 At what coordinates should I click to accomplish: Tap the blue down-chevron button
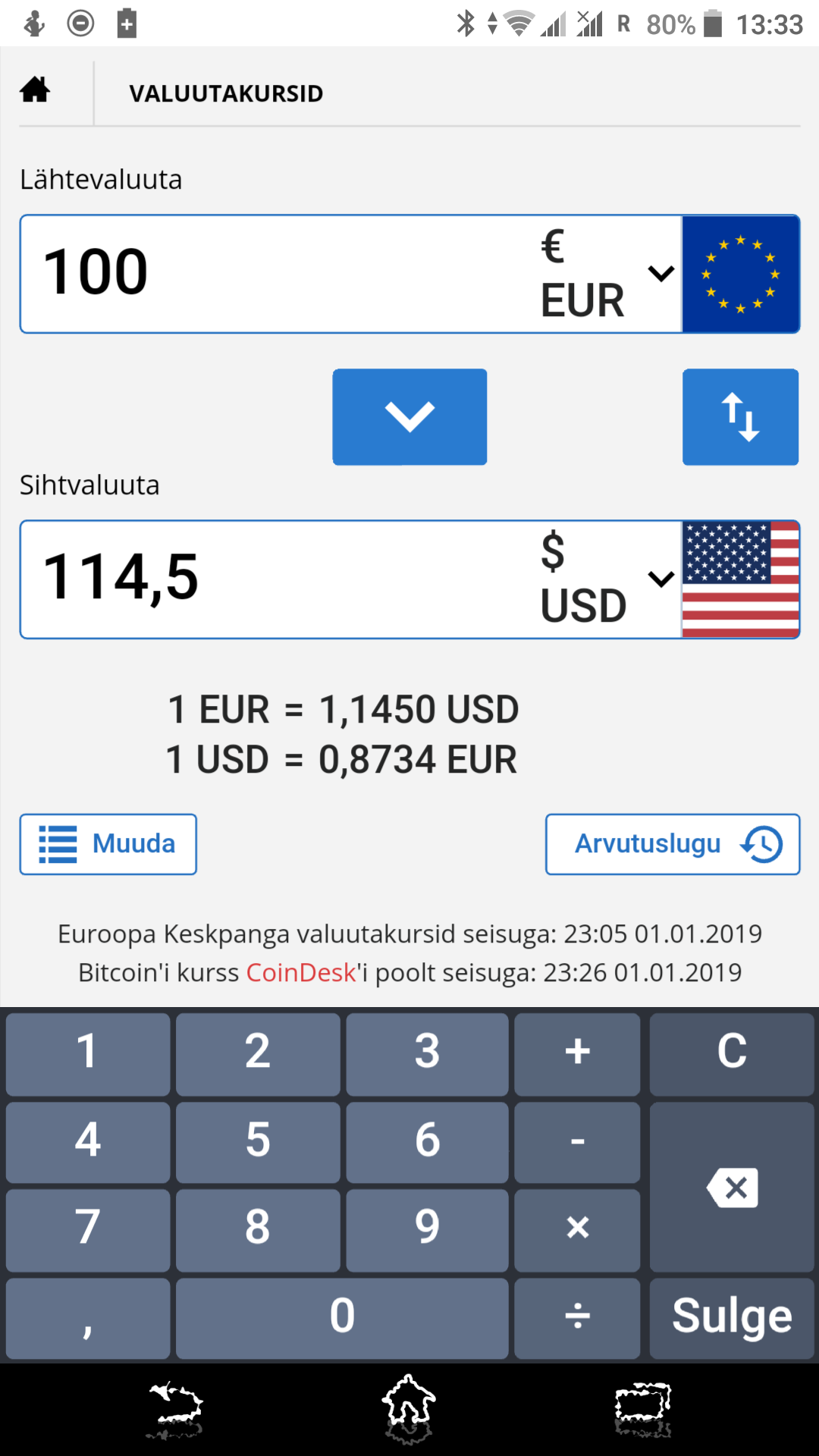pyautogui.click(x=409, y=417)
